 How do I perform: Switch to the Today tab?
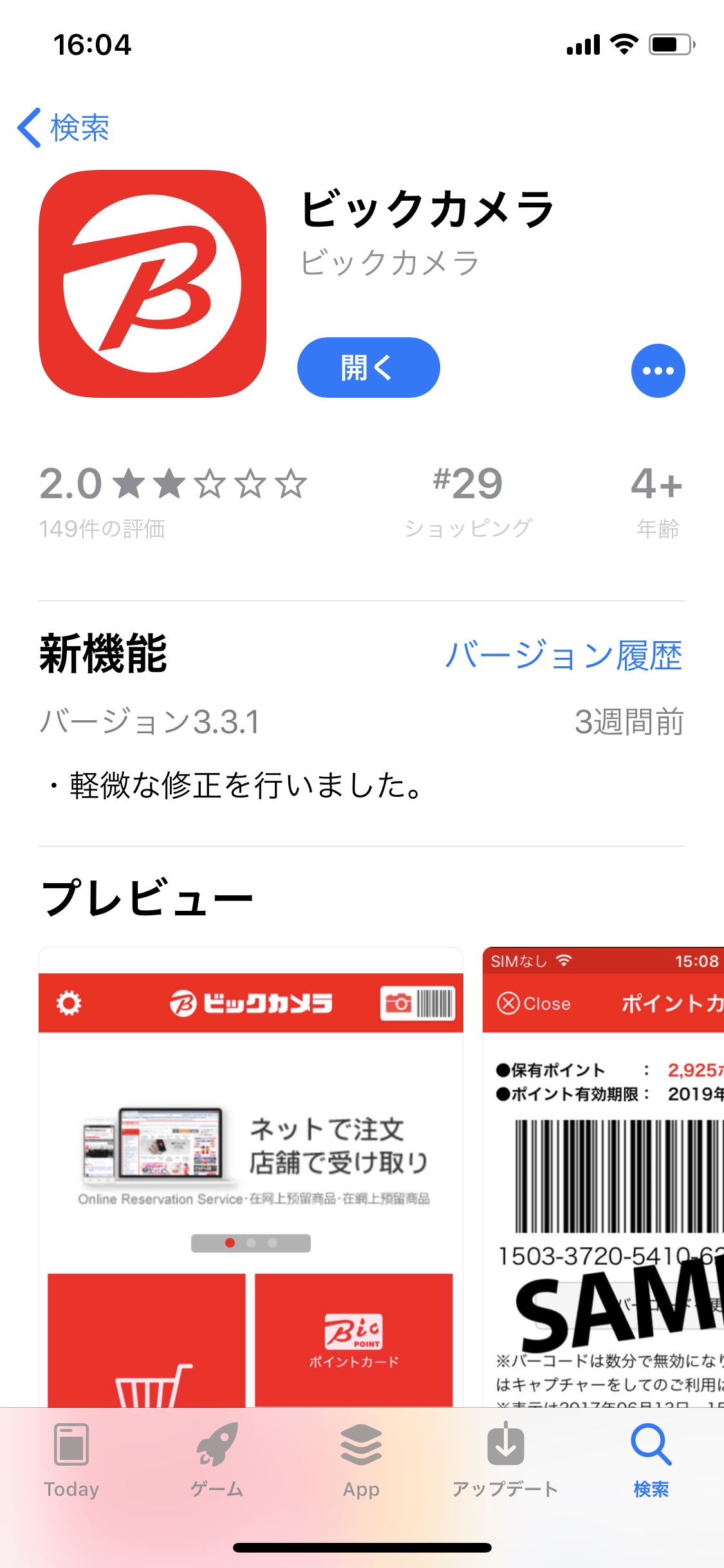(71, 1462)
